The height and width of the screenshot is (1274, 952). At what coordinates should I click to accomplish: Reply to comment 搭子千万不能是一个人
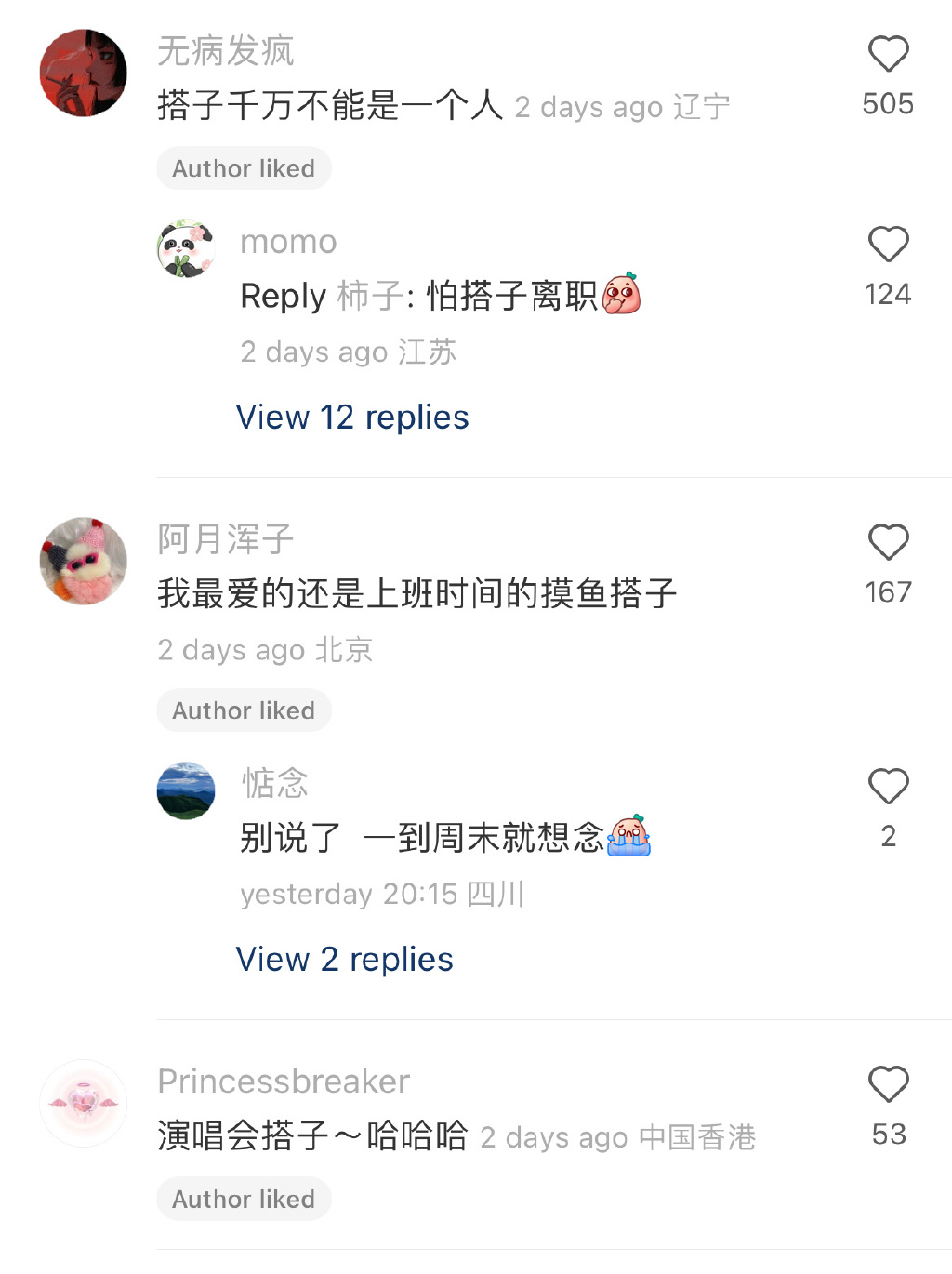click(x=330, y=106)
